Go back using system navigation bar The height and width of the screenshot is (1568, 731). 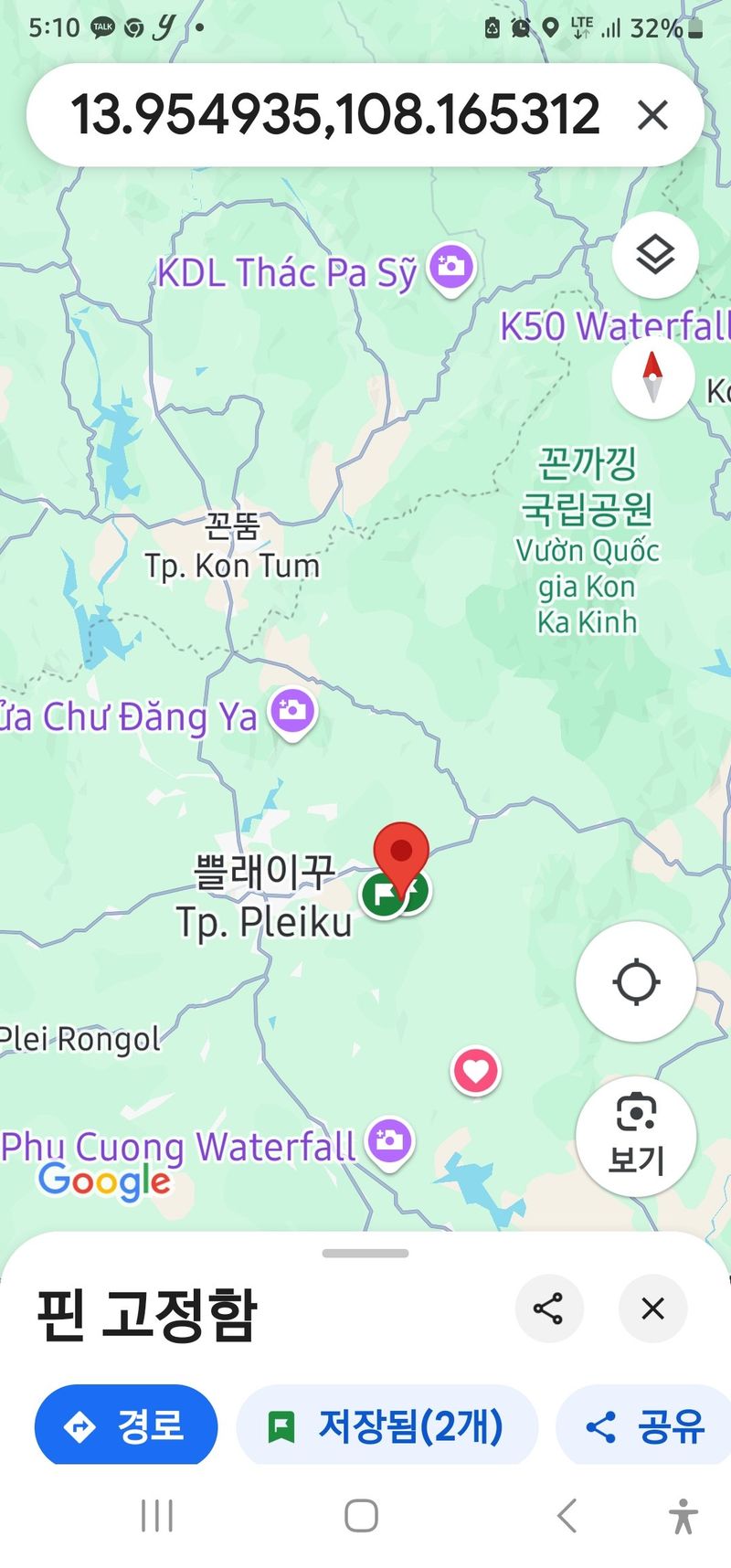pyautogui.click(x=567, y=1516)
